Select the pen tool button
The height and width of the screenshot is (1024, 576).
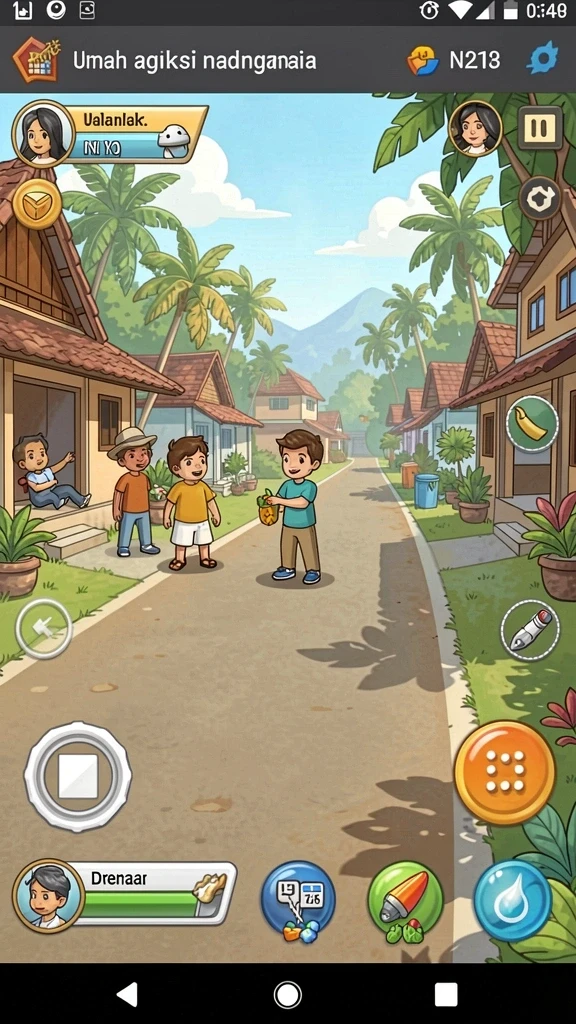530,630
